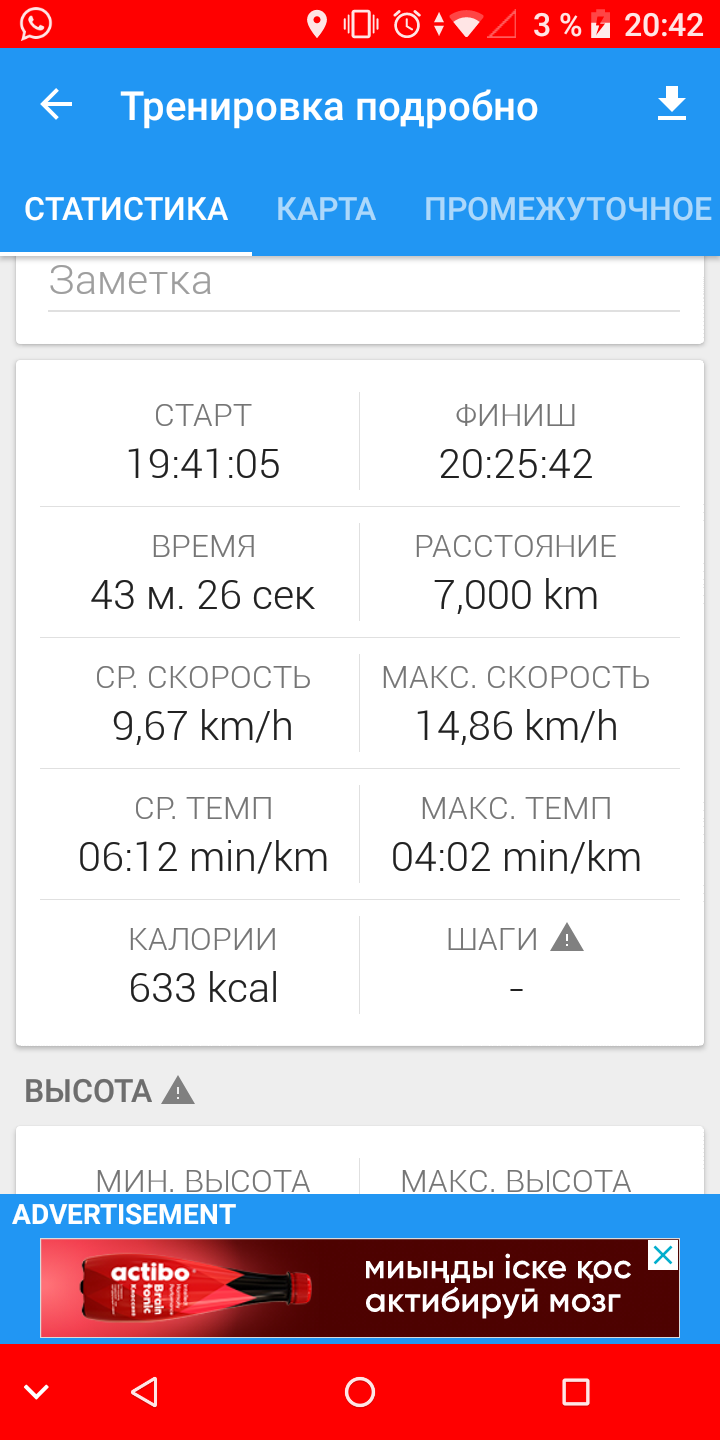Open the recent apps overview
The height and width of the screenshot is (1440, 720).
pos(576,1392)
